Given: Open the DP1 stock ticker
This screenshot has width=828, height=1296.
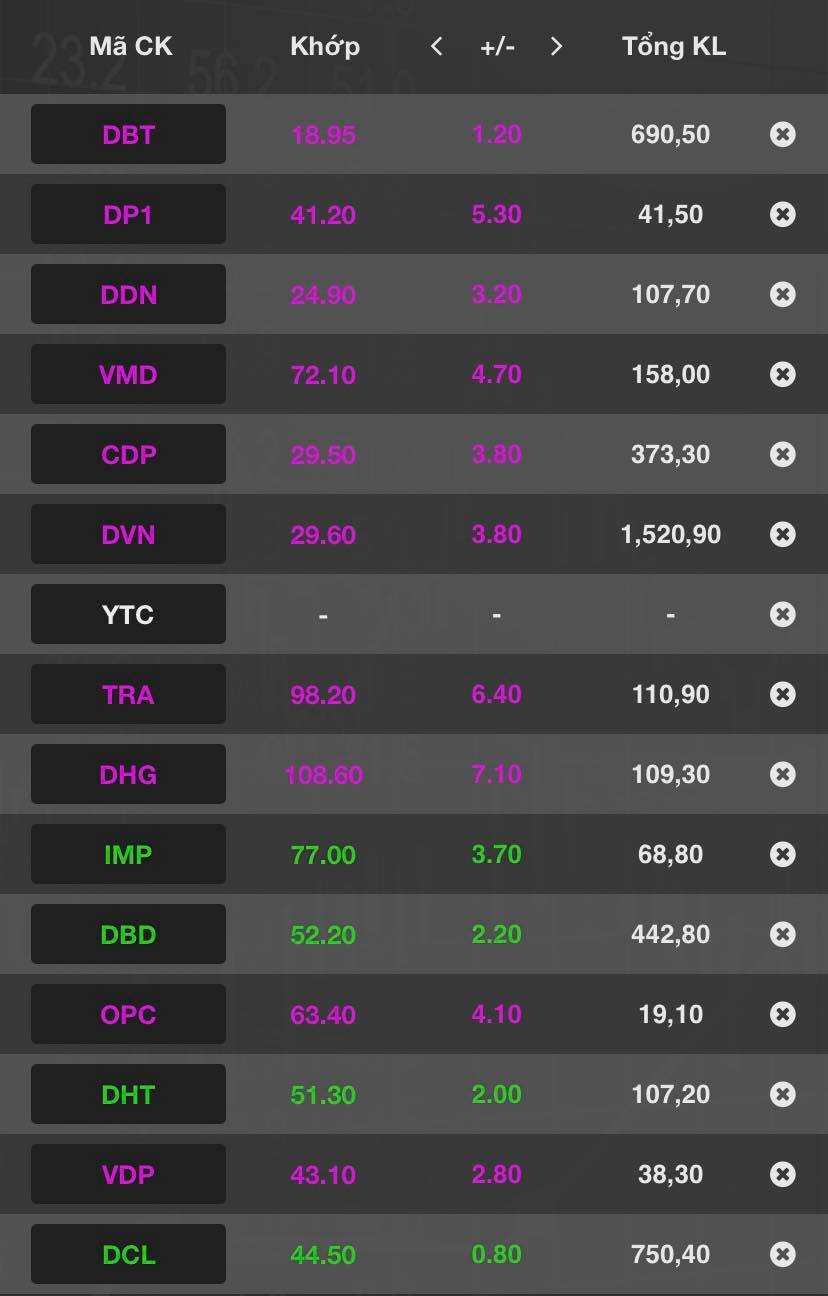Looking at the screenshot, I should coord(128,214).
